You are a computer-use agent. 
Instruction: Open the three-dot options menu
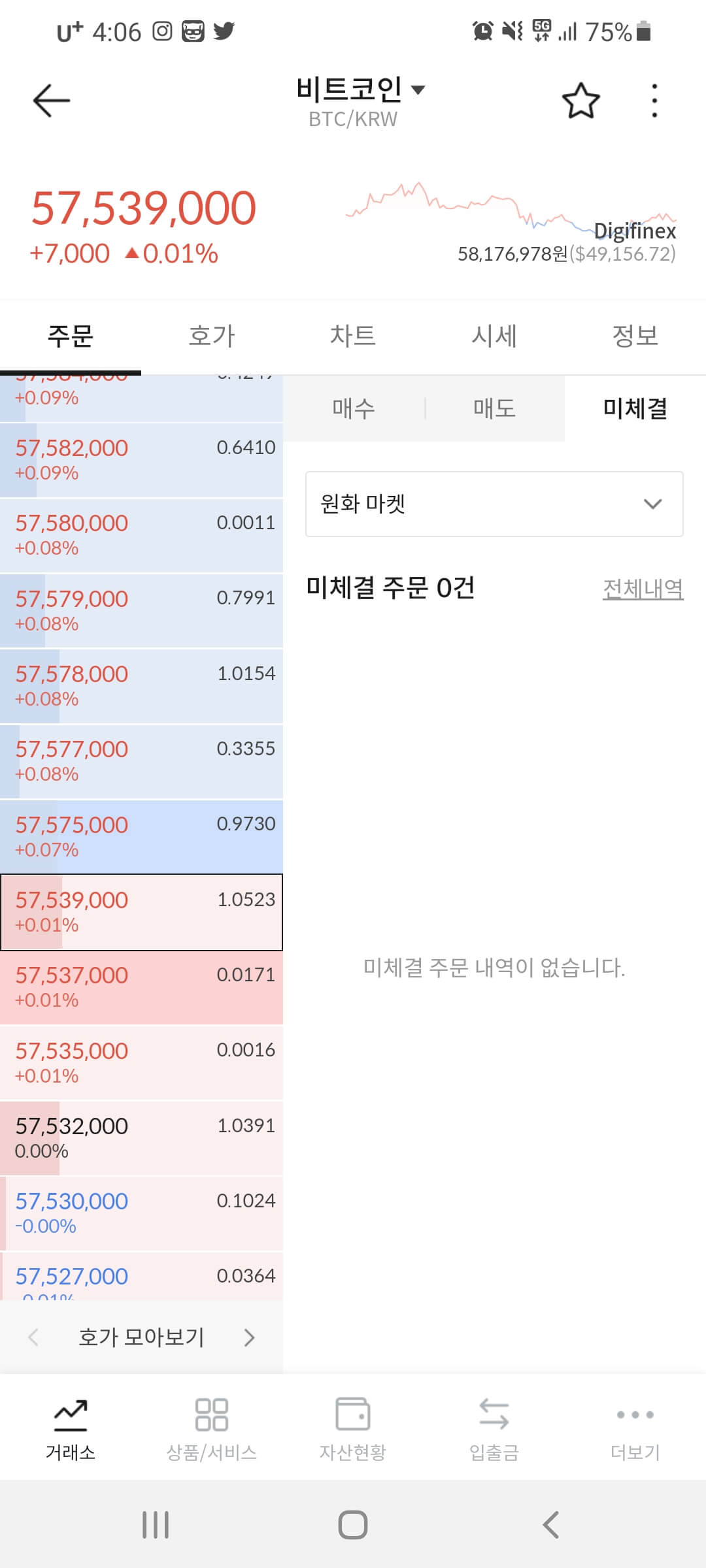(x=653, y=99)
